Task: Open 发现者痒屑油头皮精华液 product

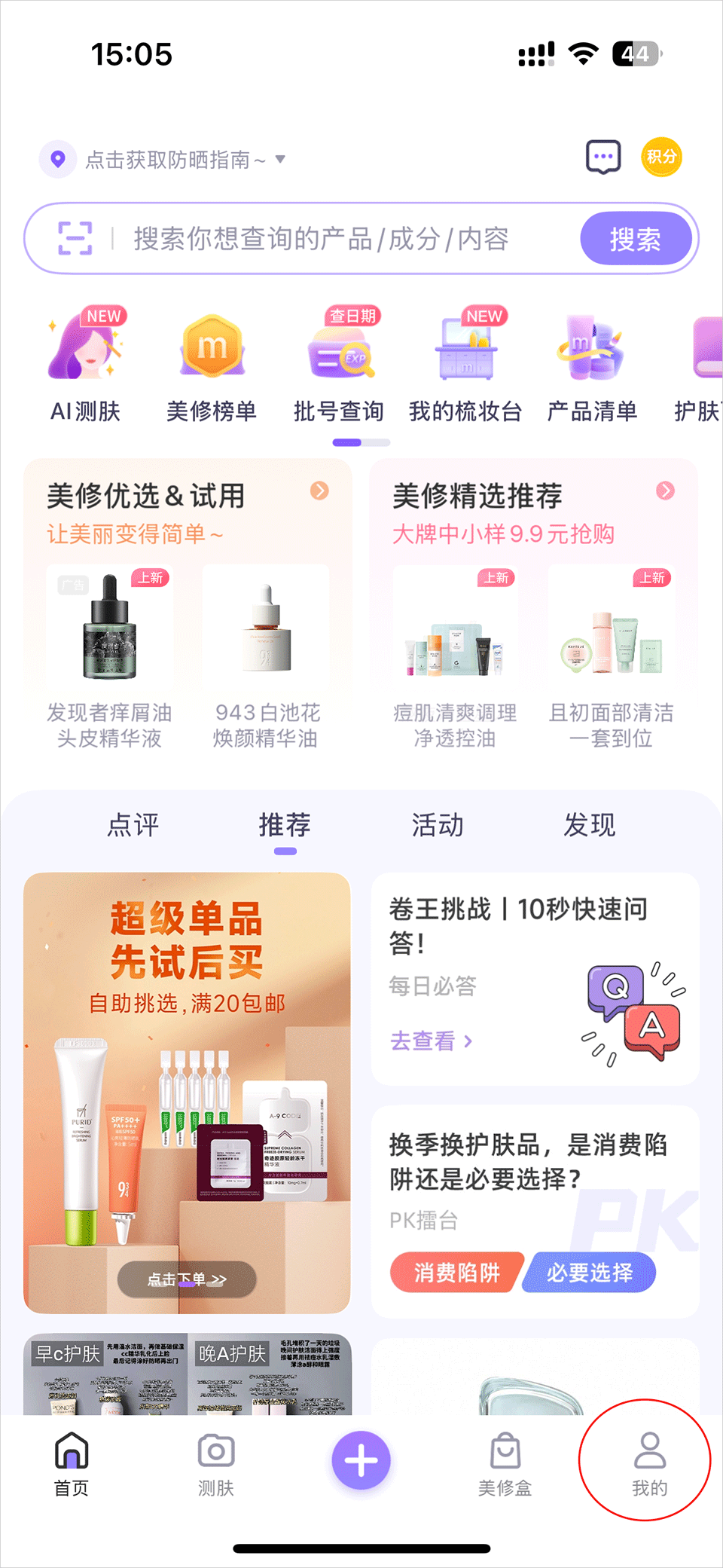Action: coord(110,656)
